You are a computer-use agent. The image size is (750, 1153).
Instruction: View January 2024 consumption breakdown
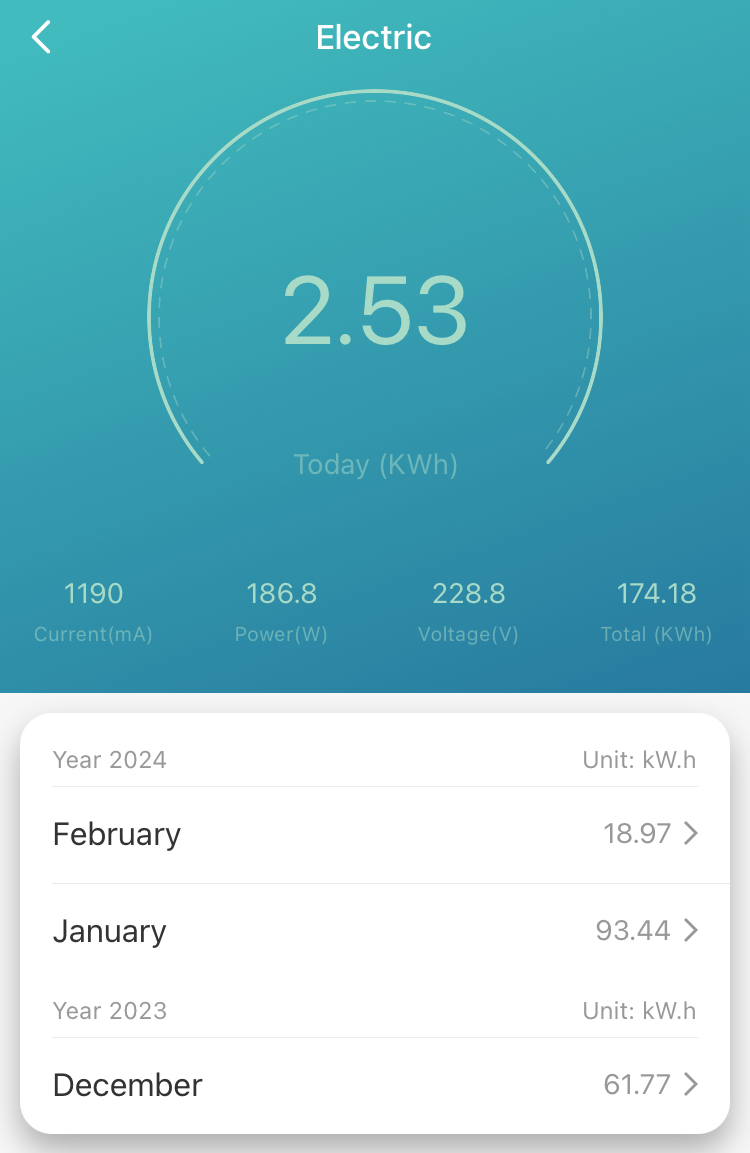pyautogui.click(x=375, y=931)
